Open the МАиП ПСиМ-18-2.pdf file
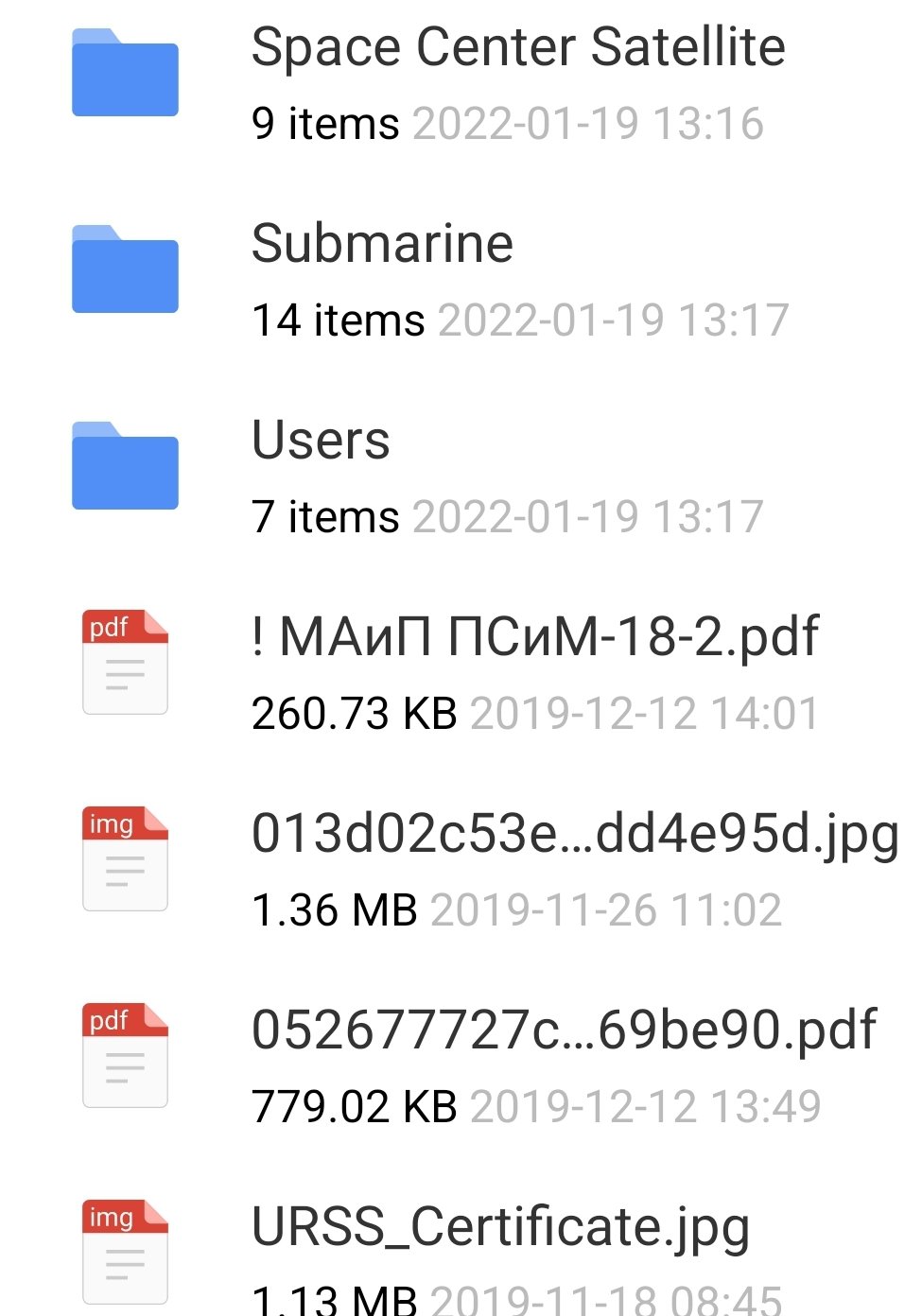922x1316 pixels. pyautogui.click(x=535, y=637)
